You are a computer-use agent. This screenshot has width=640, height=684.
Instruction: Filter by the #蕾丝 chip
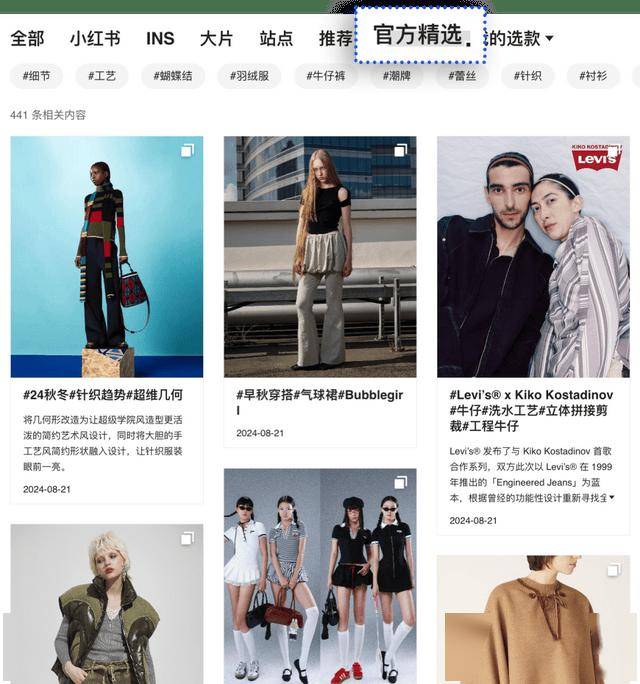[464, 76]
